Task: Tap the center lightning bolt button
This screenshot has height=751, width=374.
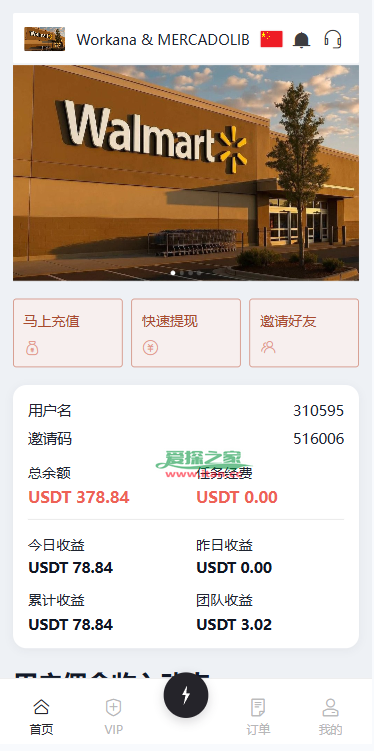Action: coord(186,695)
